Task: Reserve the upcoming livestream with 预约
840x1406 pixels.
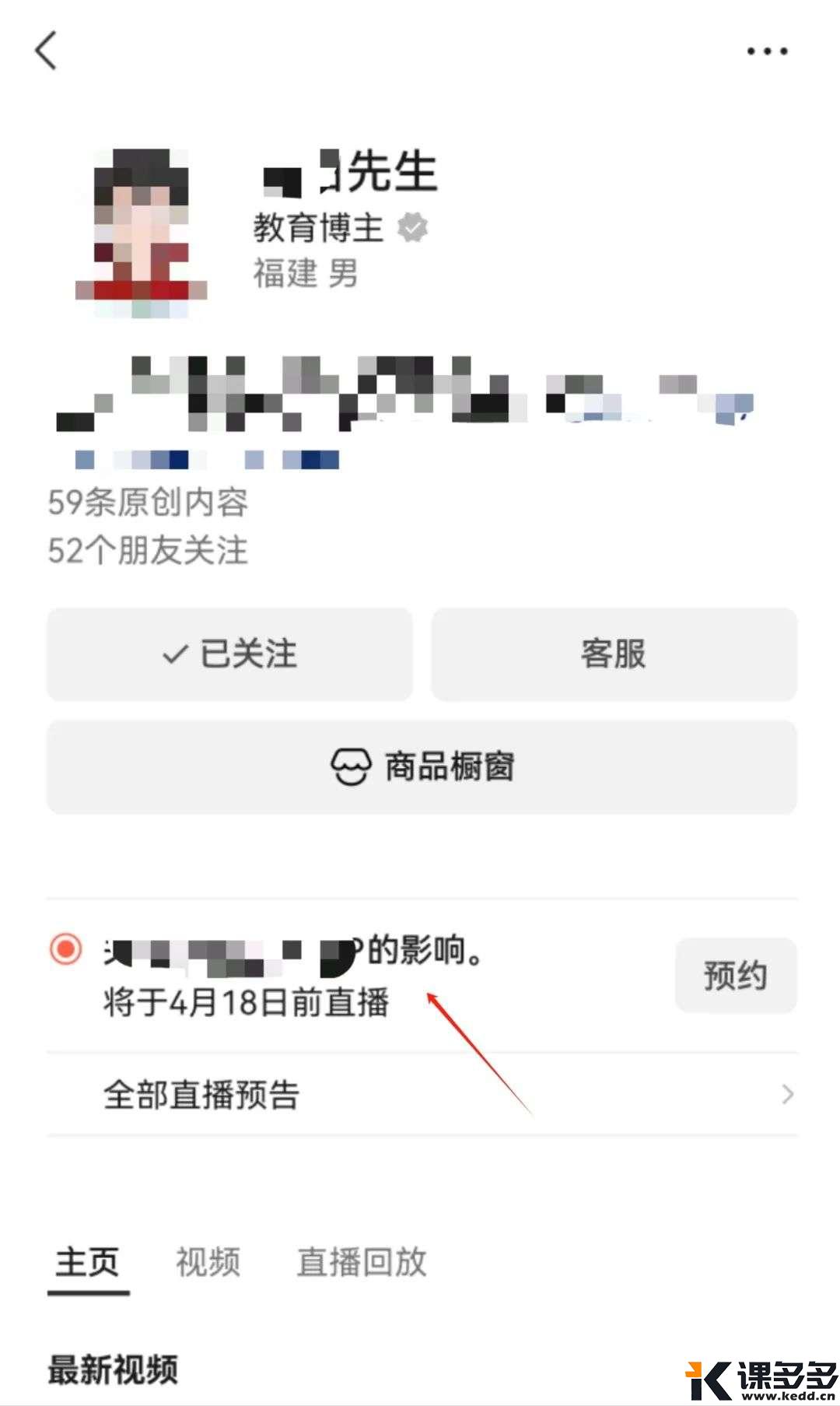Action: point(735,975)
